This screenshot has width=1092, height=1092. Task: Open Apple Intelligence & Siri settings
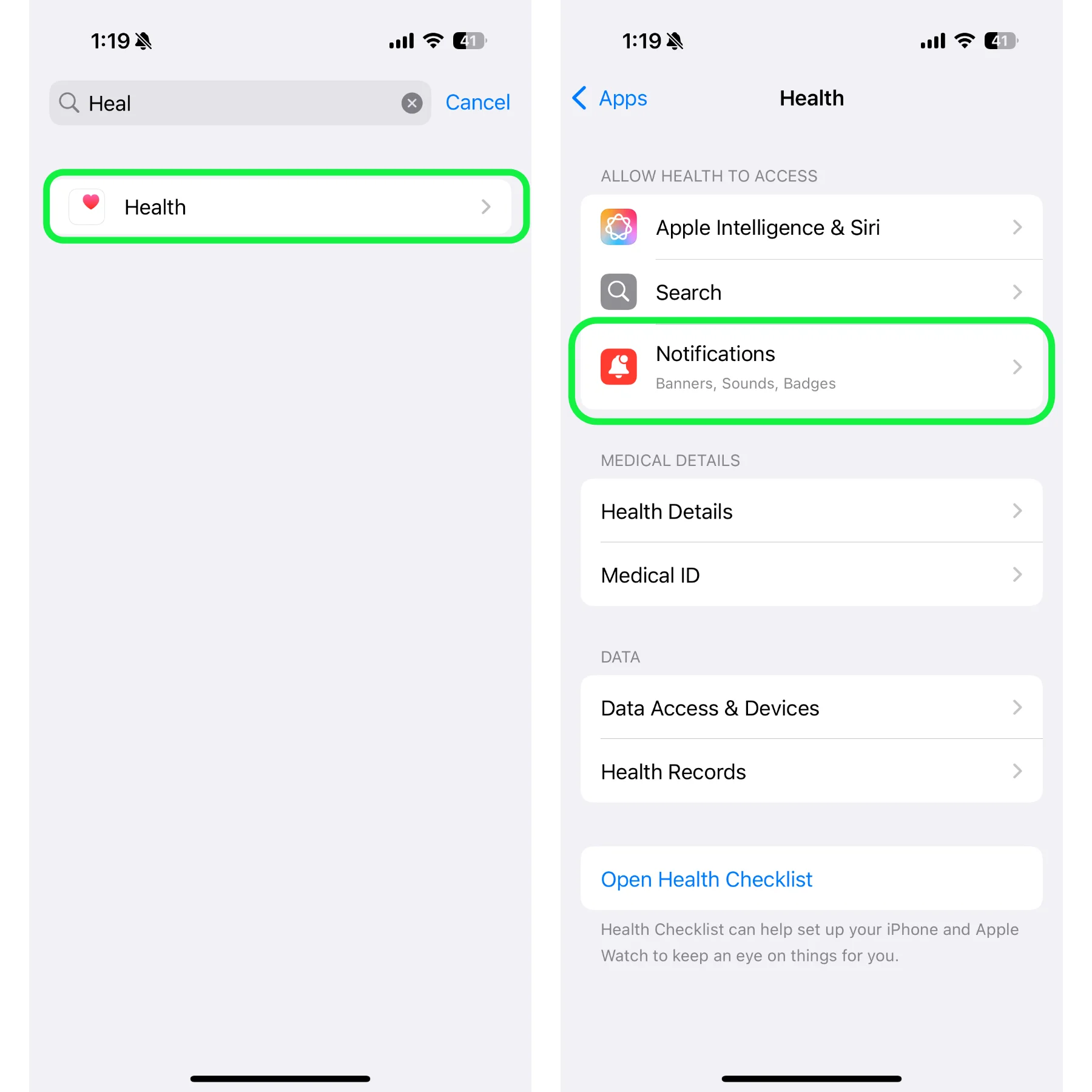click(811, 227)
